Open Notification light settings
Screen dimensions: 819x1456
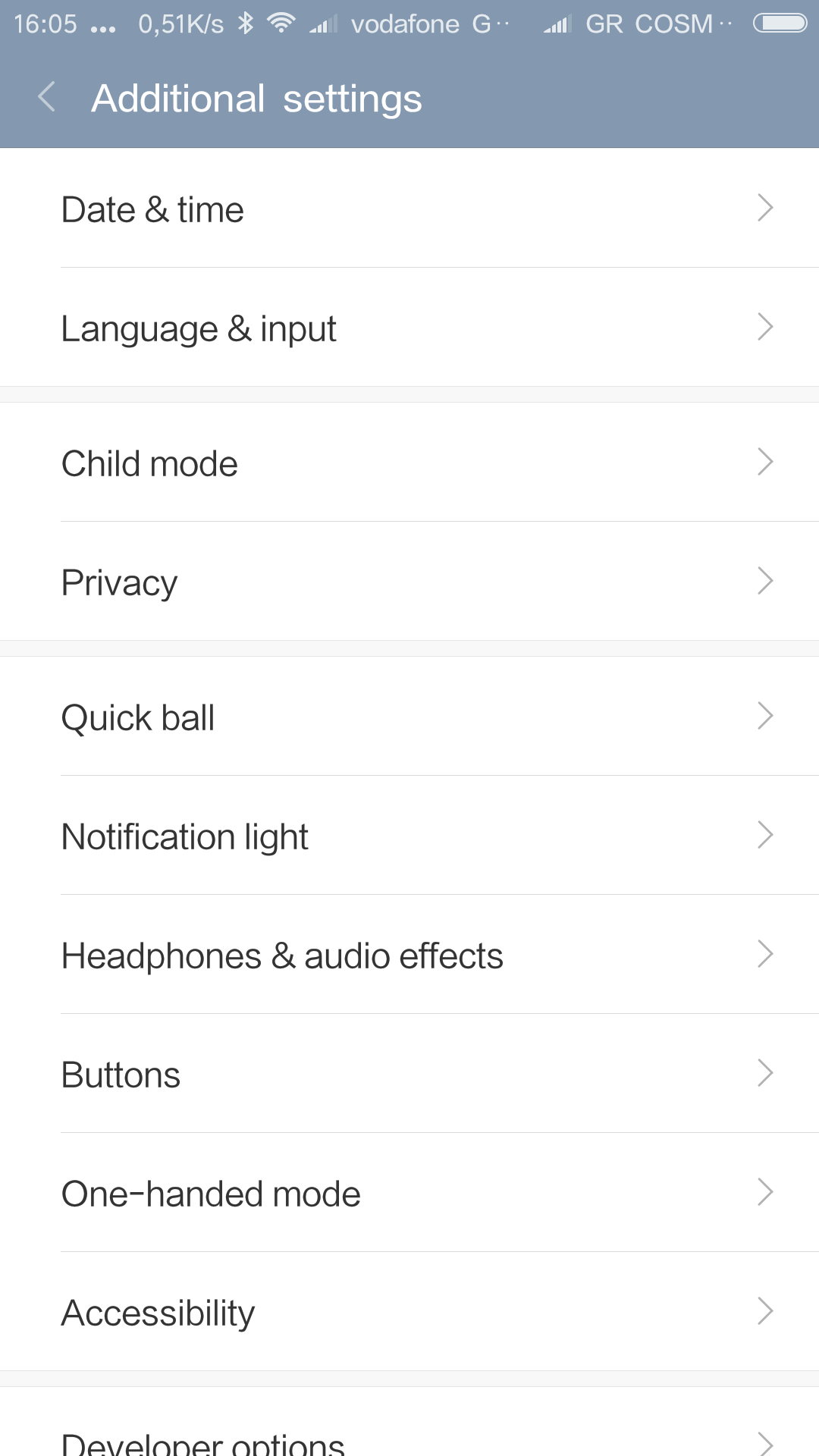coord(409,836)
